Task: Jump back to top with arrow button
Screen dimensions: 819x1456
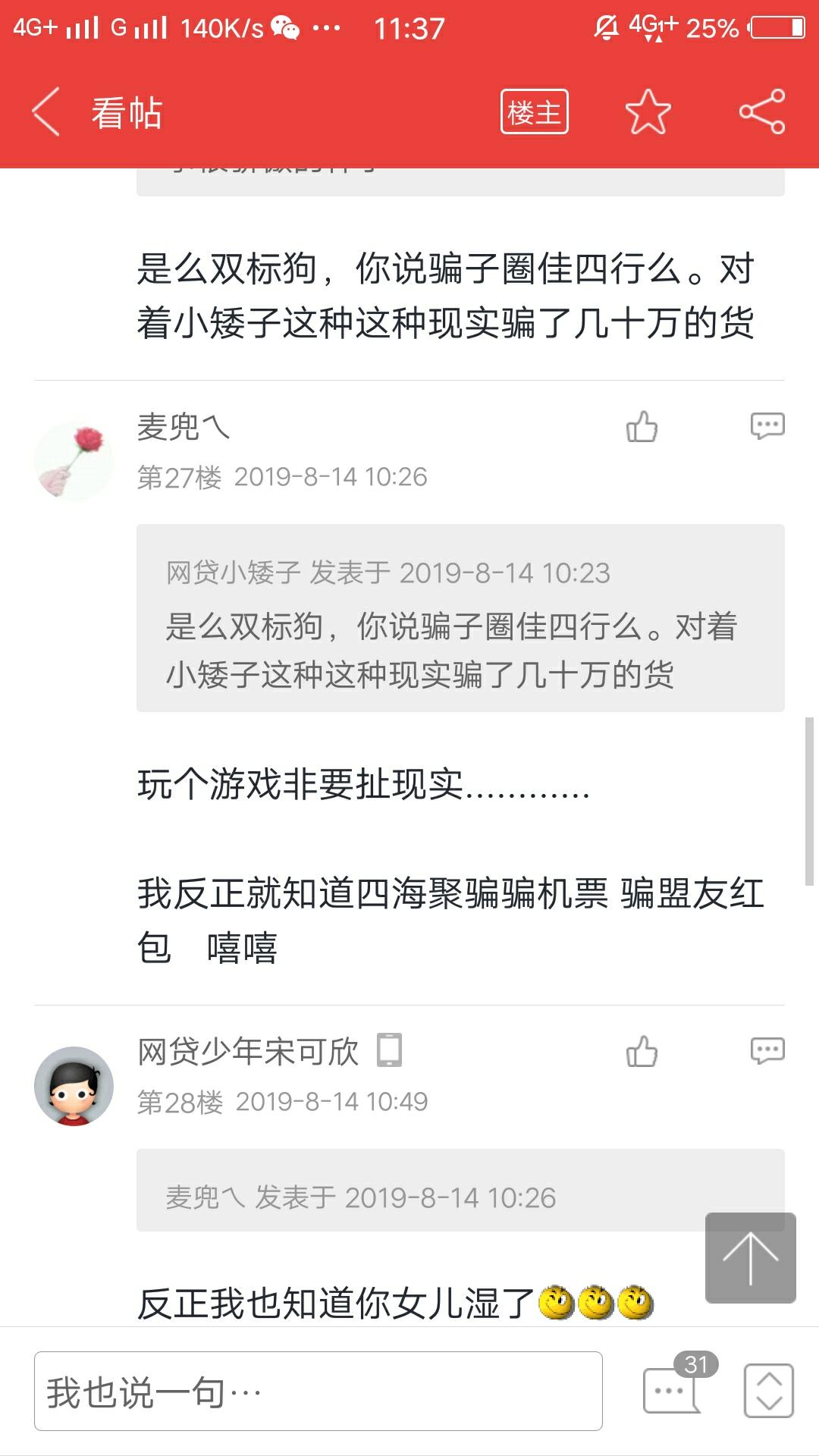Action: click(x=750, y=1258)
